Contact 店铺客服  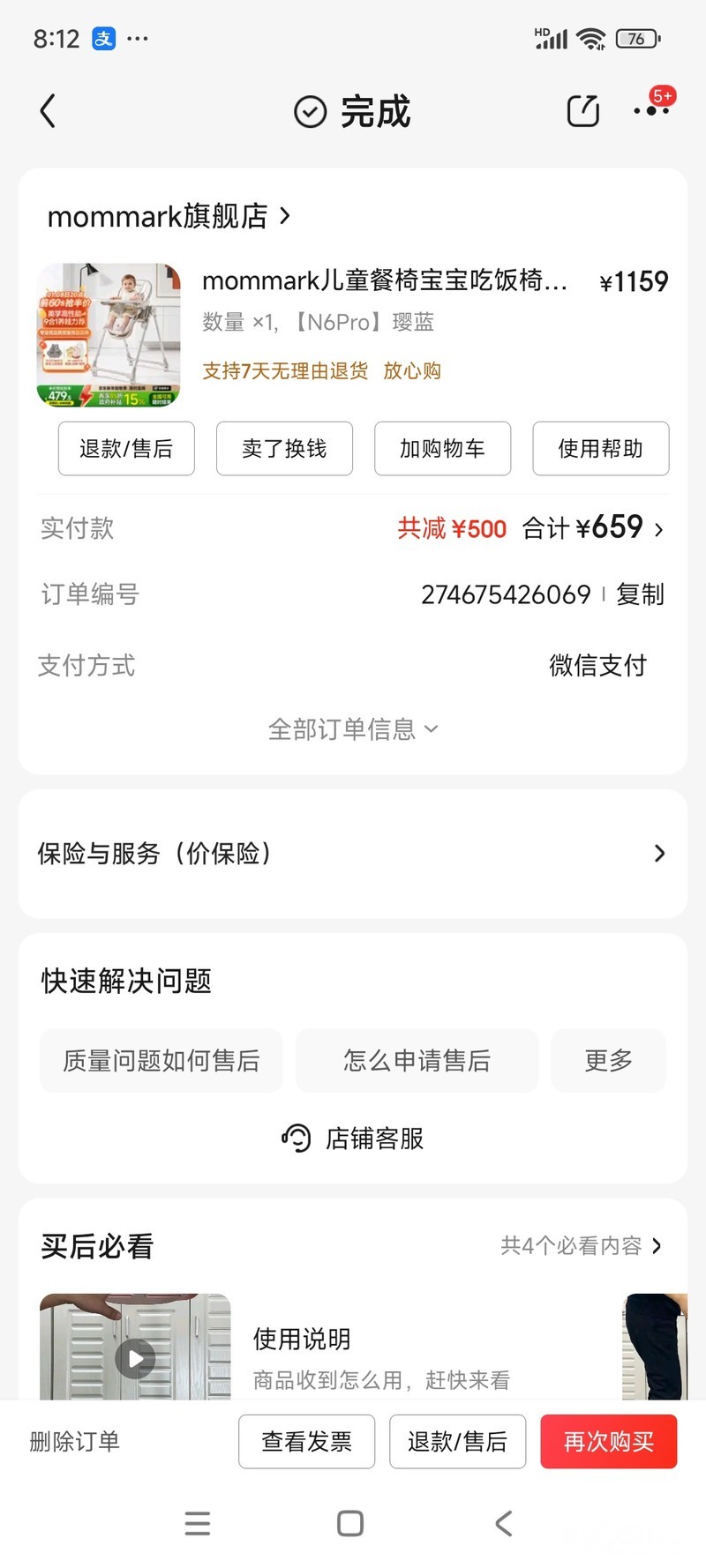click(x=353, y=1139)
